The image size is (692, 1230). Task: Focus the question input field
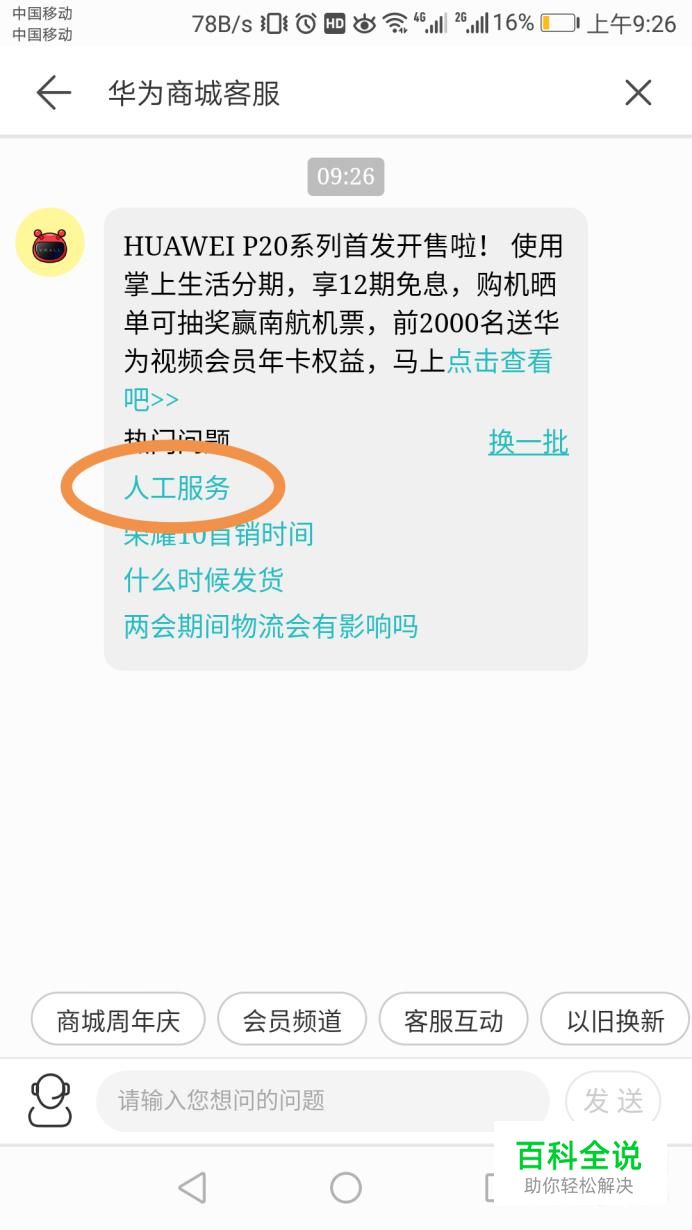[x=322, y=1101]
